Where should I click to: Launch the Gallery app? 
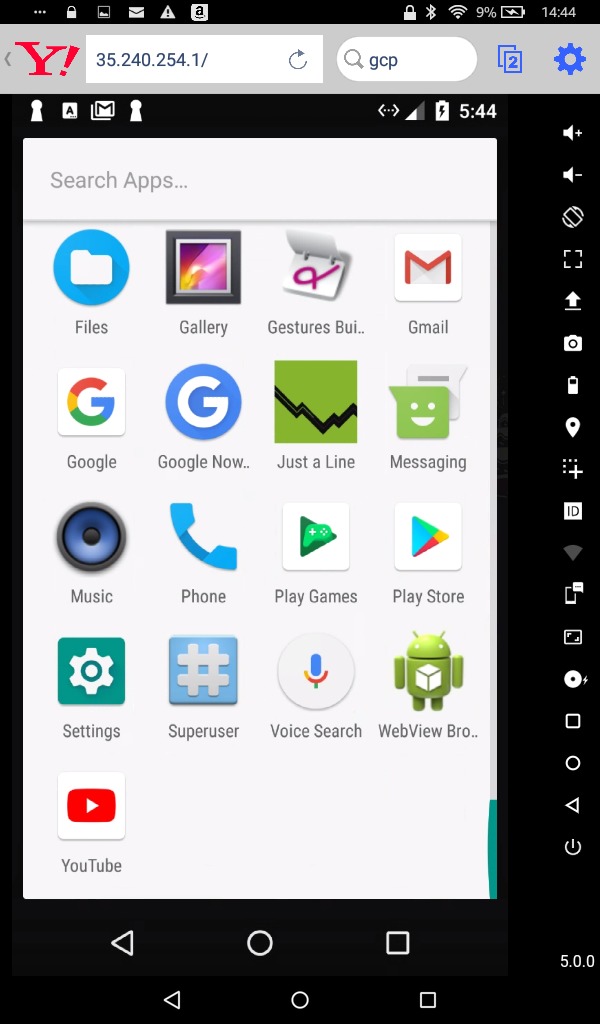(203, 283)
